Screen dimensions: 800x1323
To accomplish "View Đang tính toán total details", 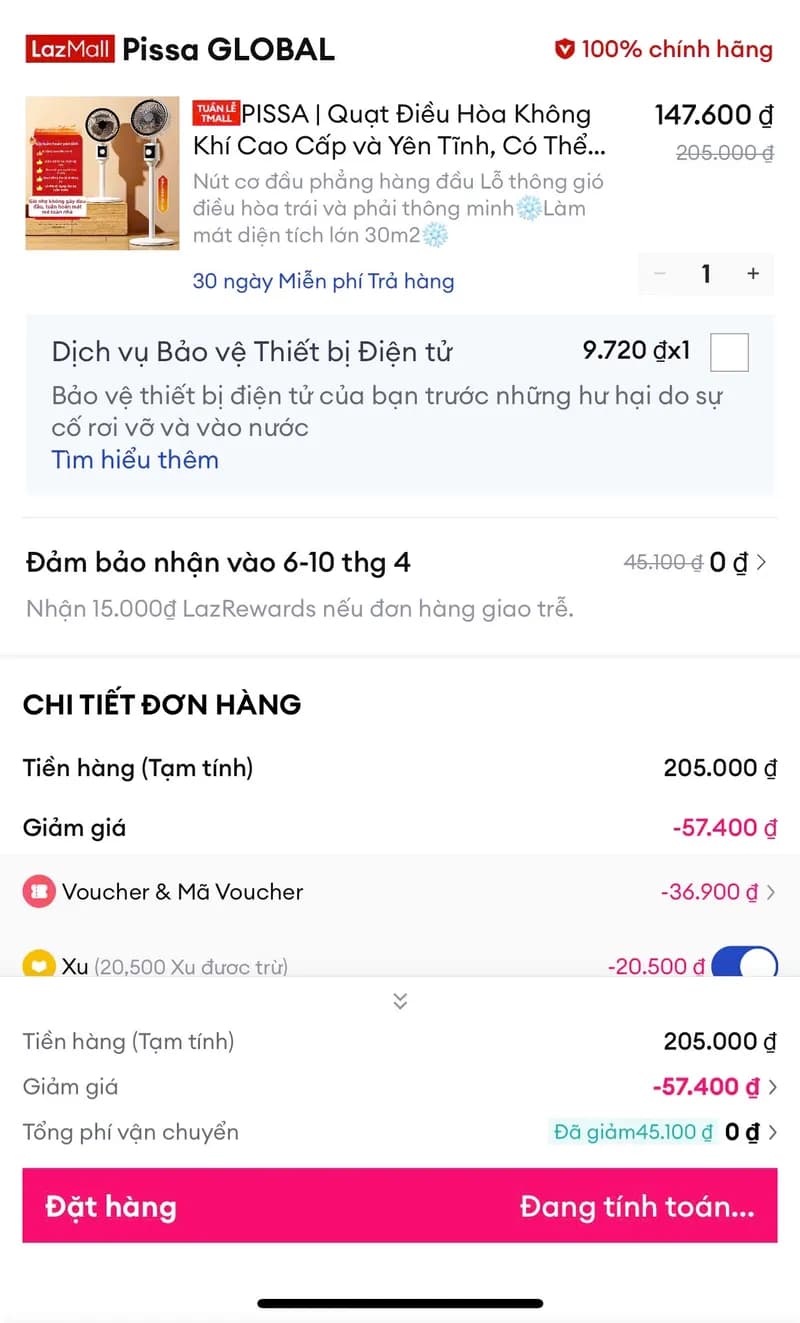I will [640, 1206].
